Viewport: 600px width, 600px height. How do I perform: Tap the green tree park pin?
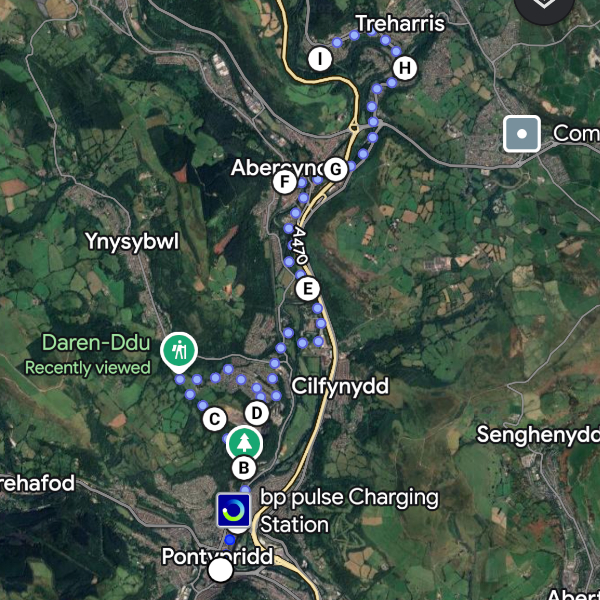click(244, 442)
